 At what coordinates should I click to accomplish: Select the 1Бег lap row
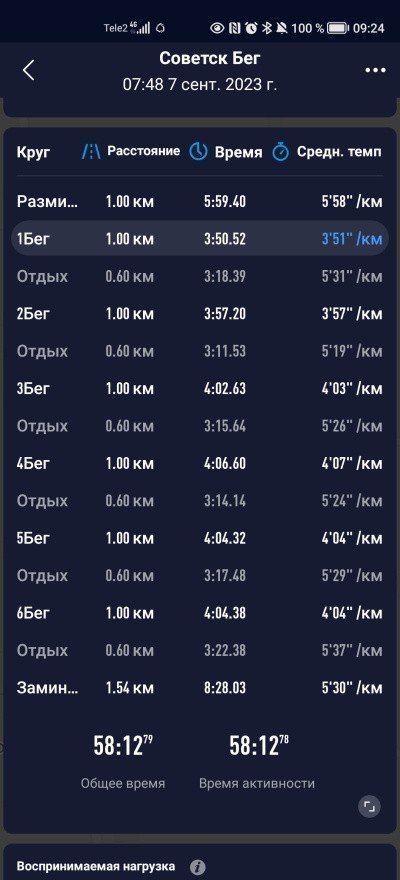[x=200, y=239]
